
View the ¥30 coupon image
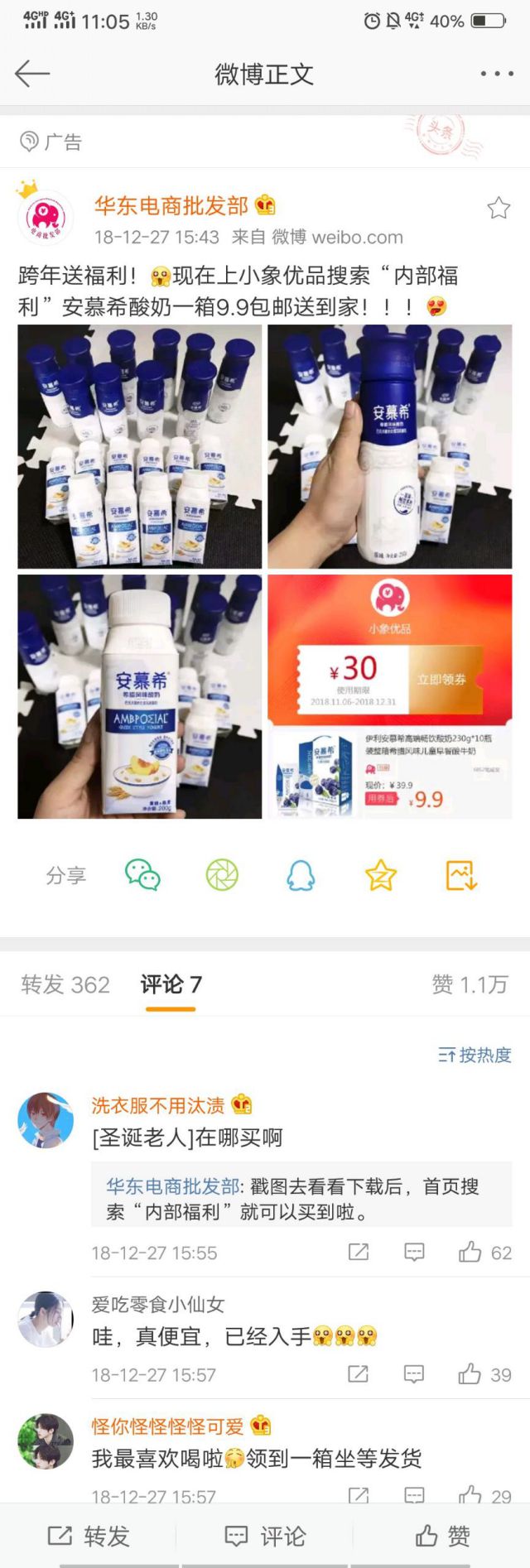pos(389,696)
